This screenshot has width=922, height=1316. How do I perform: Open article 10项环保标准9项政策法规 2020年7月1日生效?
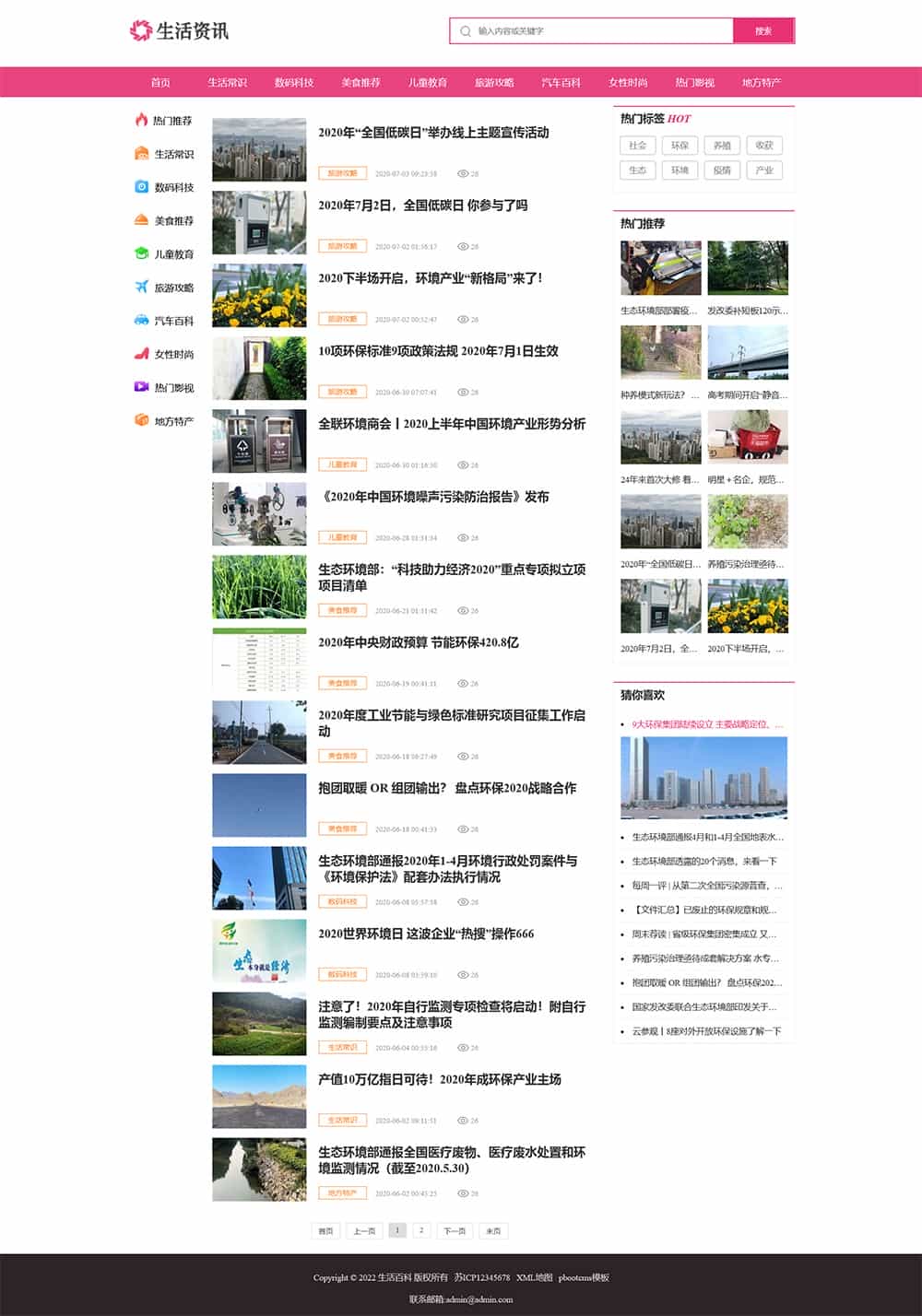tap(438, 351)
